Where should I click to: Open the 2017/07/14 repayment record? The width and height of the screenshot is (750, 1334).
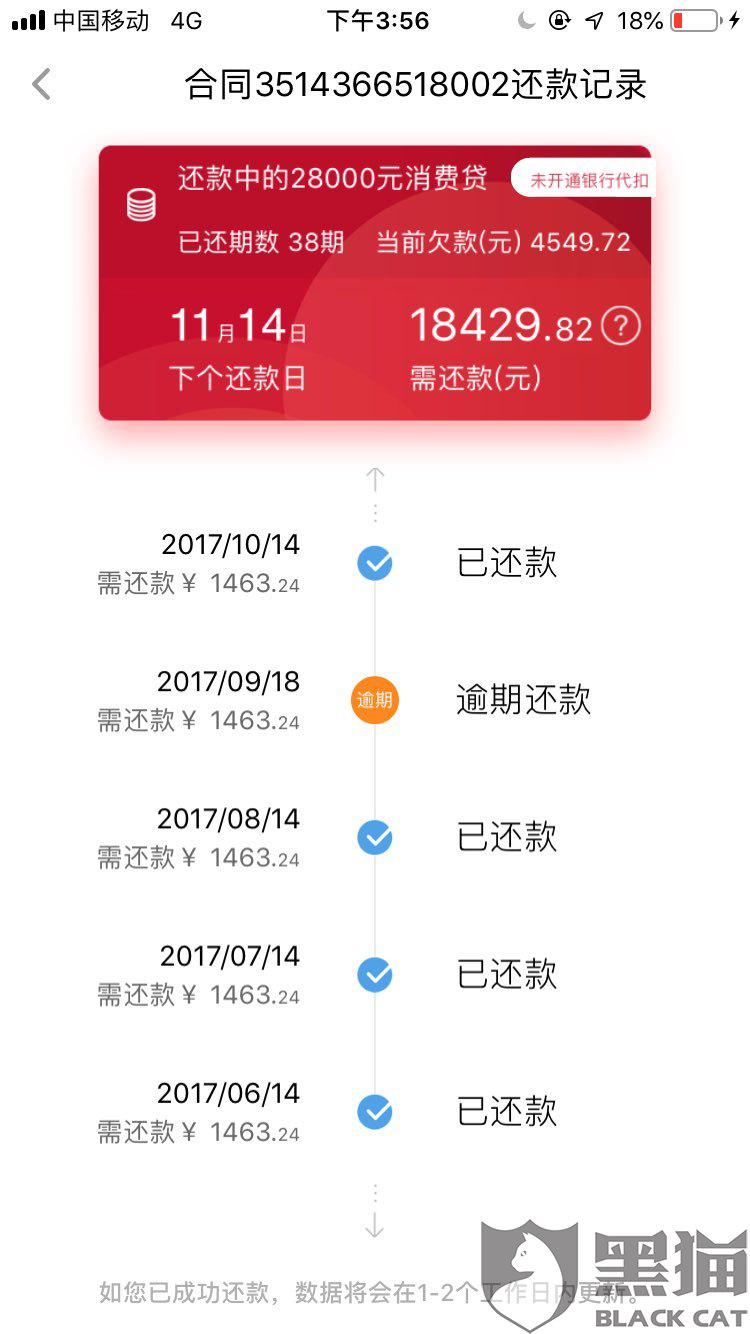(375, 975)
